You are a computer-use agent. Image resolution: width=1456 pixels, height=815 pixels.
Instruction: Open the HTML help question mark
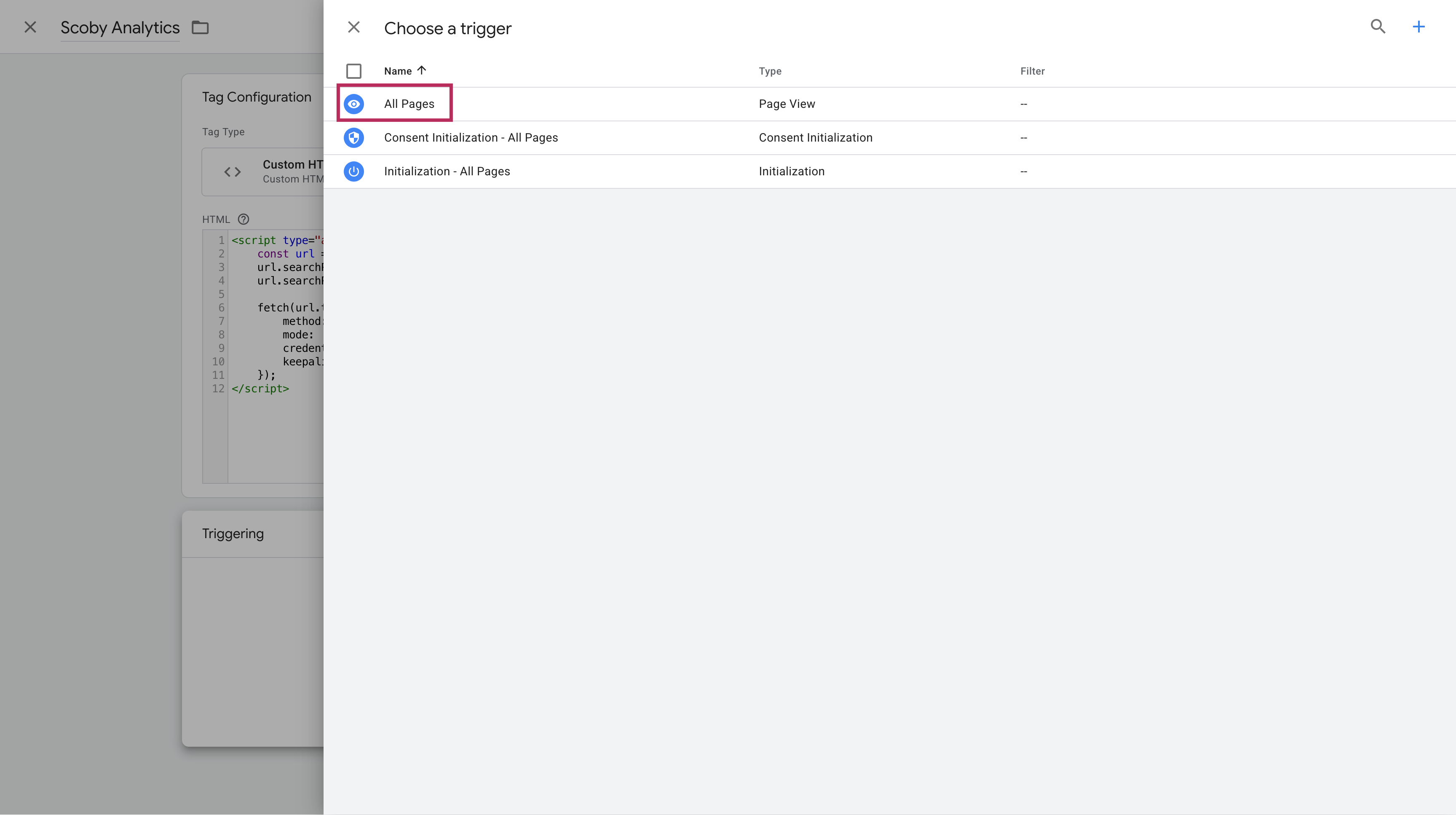coord(243,219)
